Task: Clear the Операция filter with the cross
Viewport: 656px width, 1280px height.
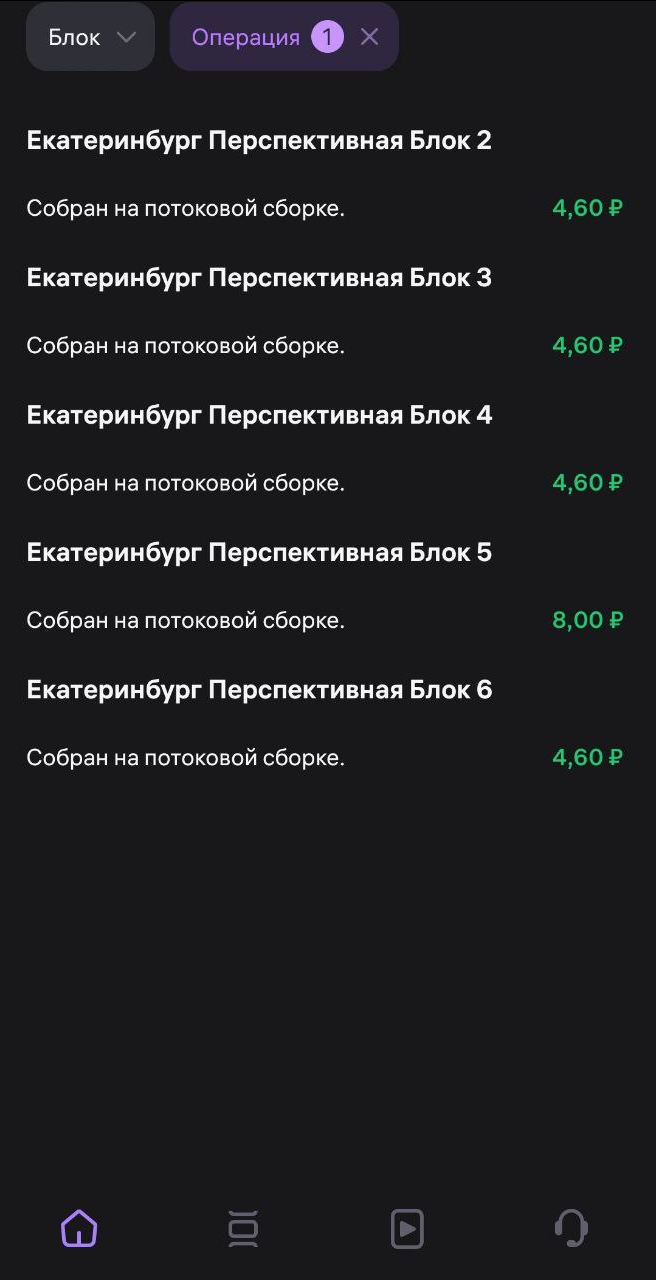Action: coord(369,38)
